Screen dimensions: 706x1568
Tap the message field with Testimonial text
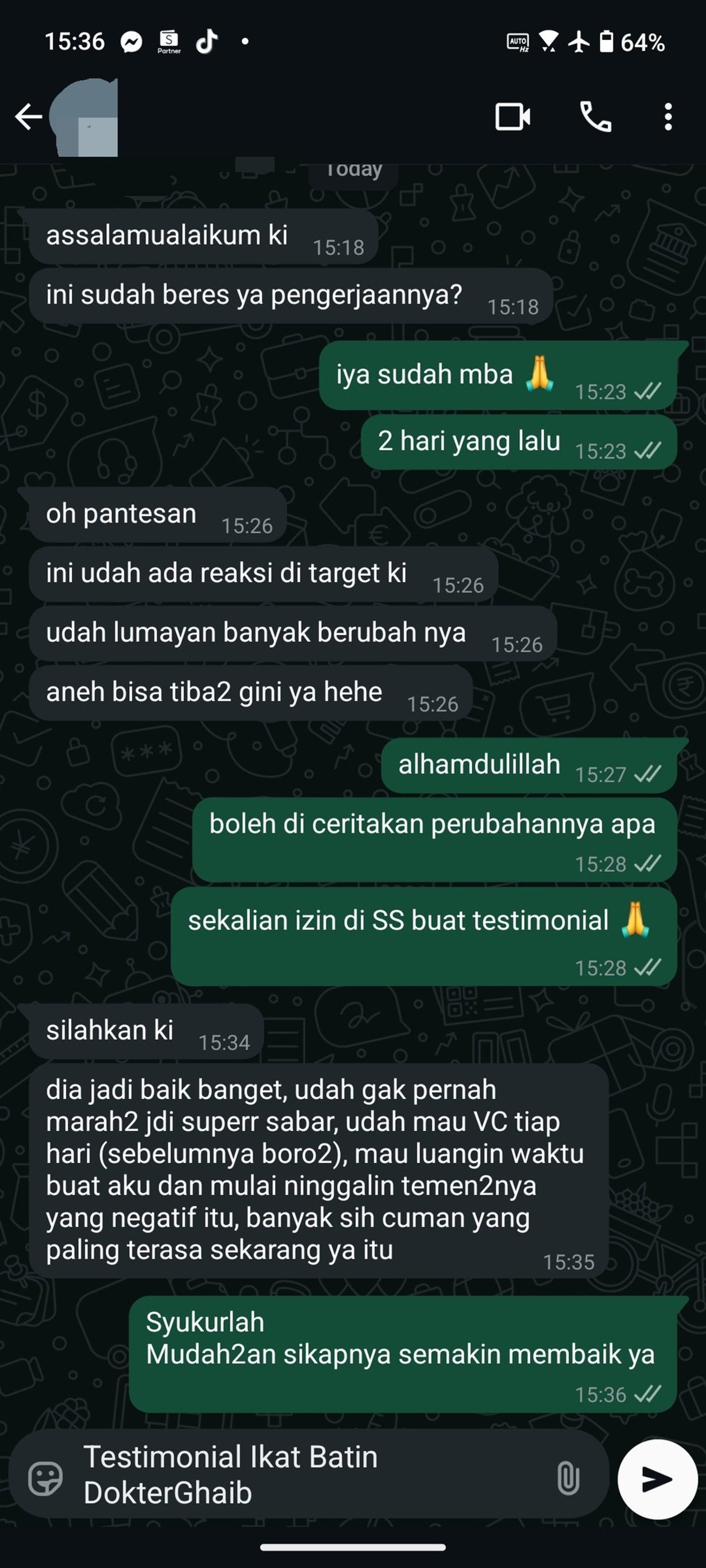pyautogui.click(x=311, y=1475)
